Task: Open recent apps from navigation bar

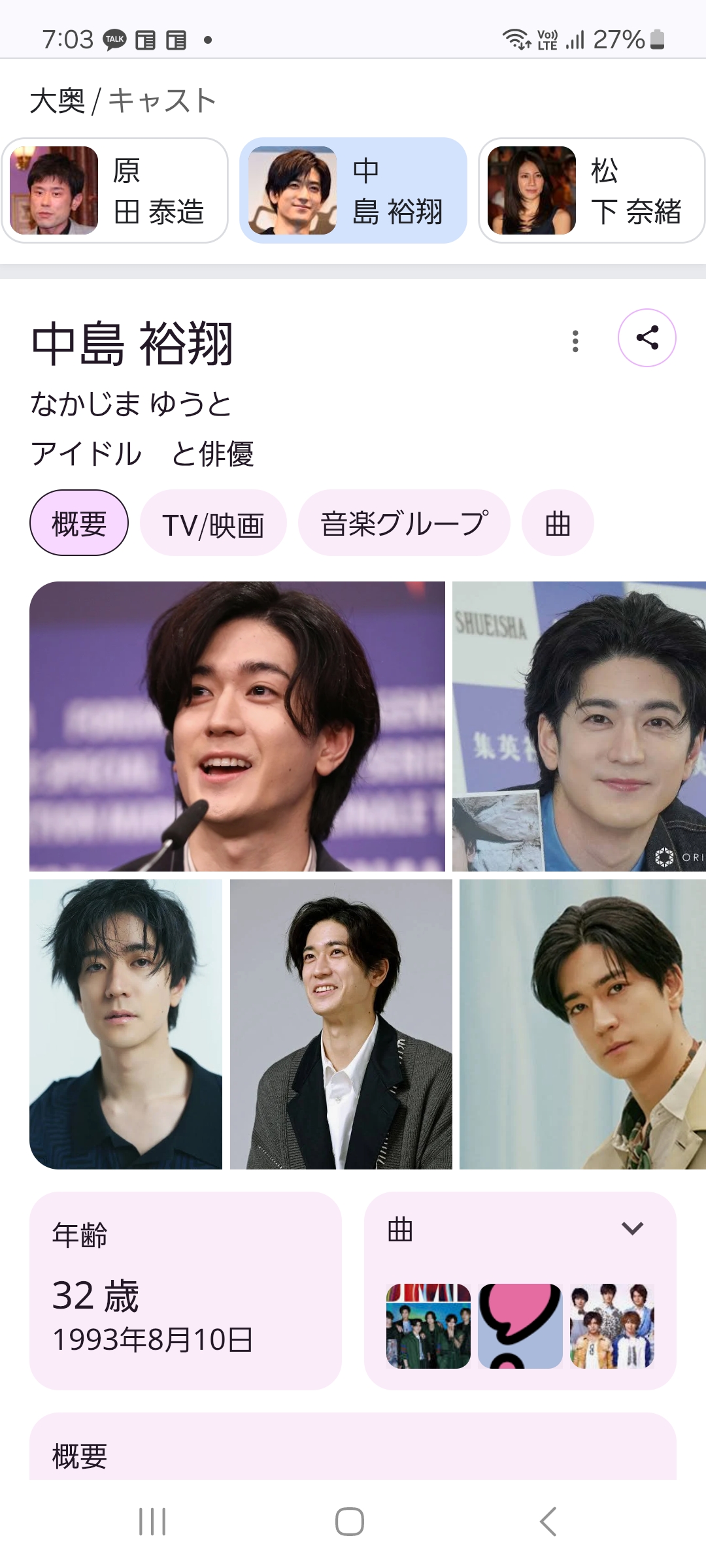Action: (152, 1522)
